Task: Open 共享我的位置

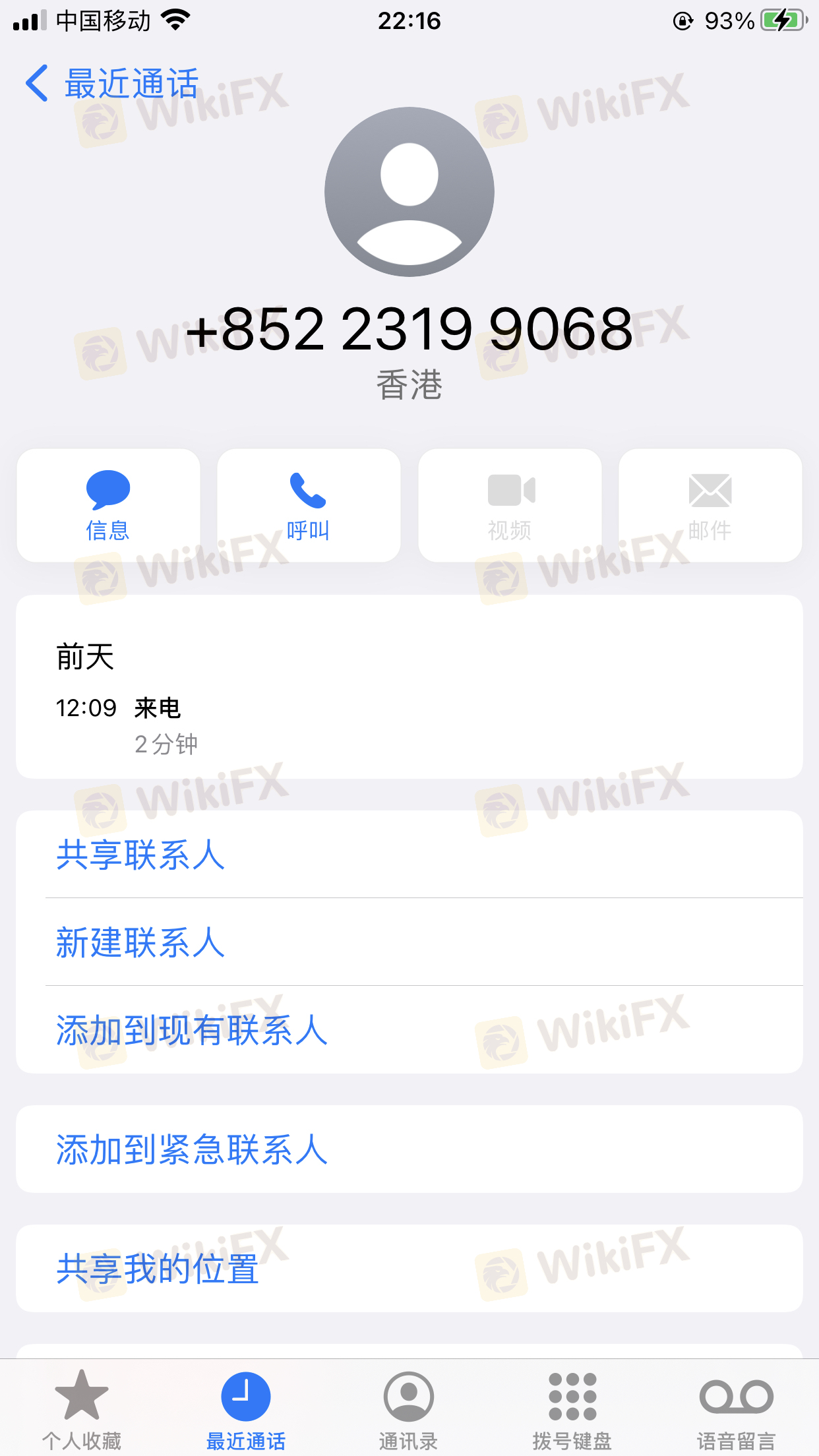Action: [x=409, y=1269]
